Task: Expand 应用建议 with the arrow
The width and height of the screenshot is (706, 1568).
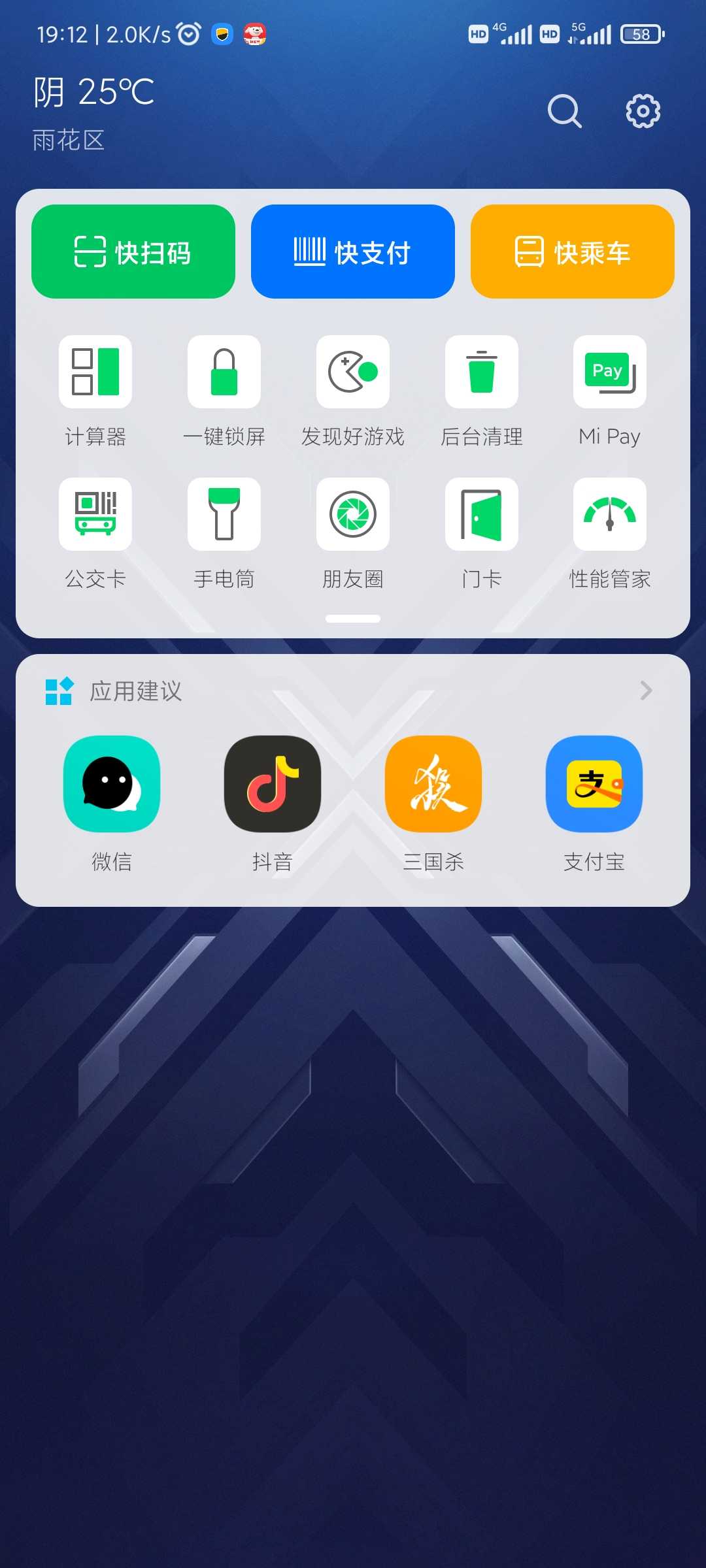Action: click(646, 691)
